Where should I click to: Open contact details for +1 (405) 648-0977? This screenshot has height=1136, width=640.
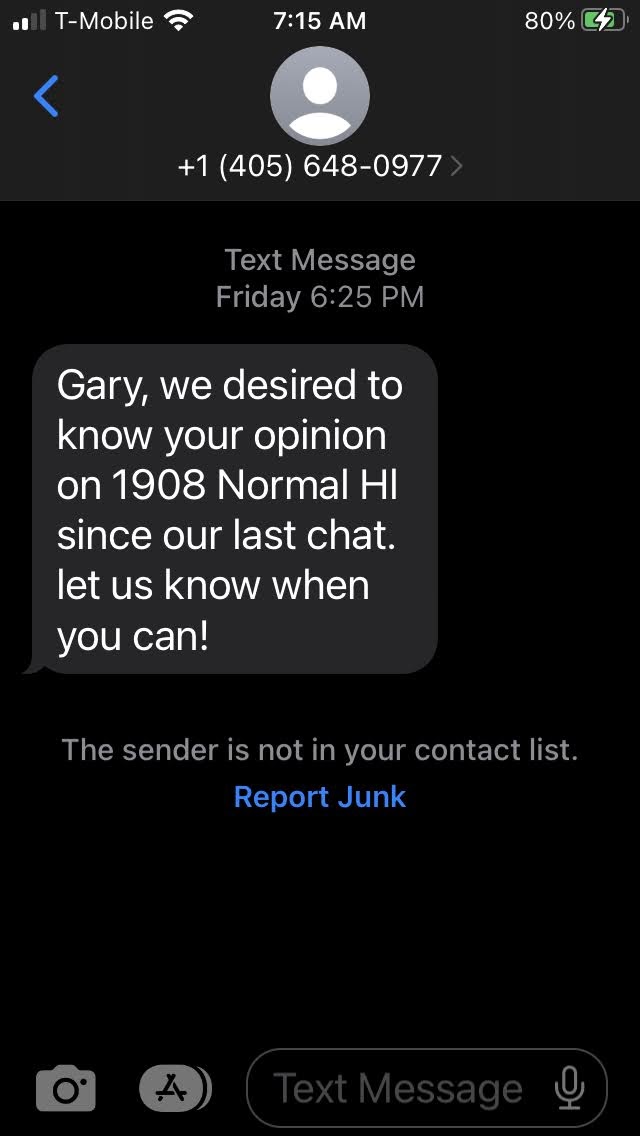click(x=319, y=166)
